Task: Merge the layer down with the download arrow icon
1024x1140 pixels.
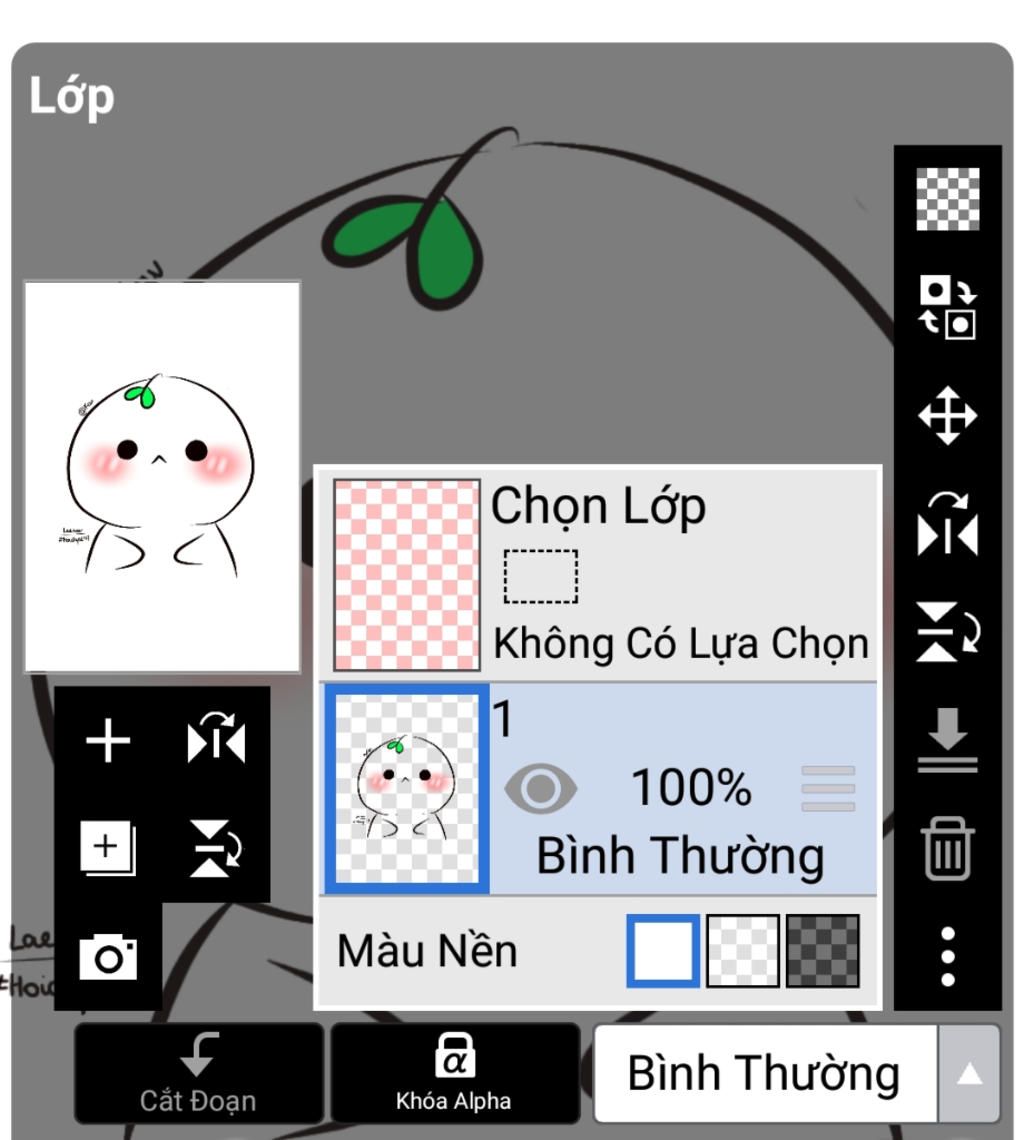Action: 947,740
